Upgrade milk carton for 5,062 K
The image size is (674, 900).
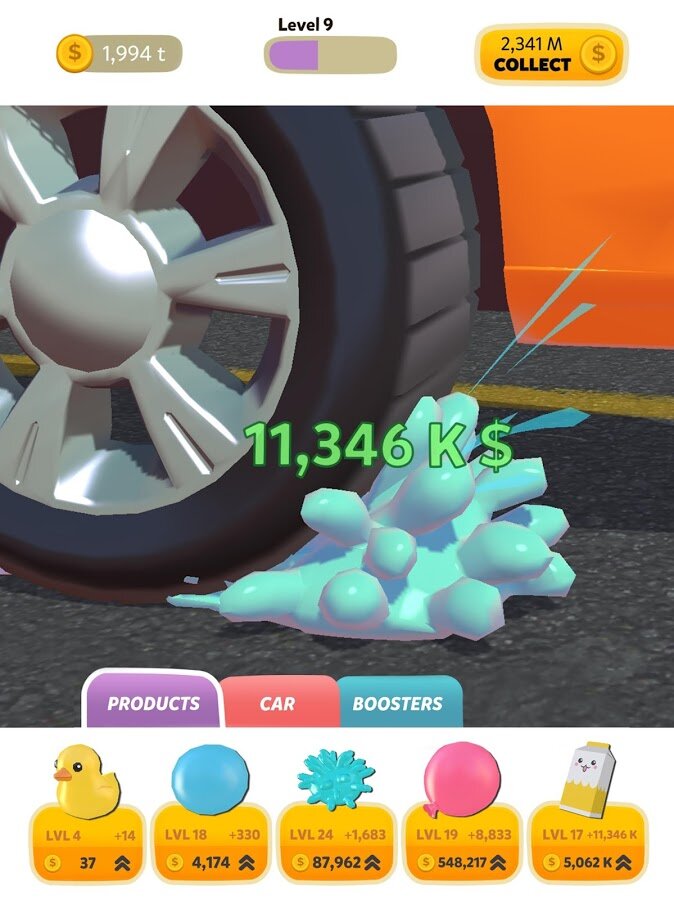[x=587, y=861]
